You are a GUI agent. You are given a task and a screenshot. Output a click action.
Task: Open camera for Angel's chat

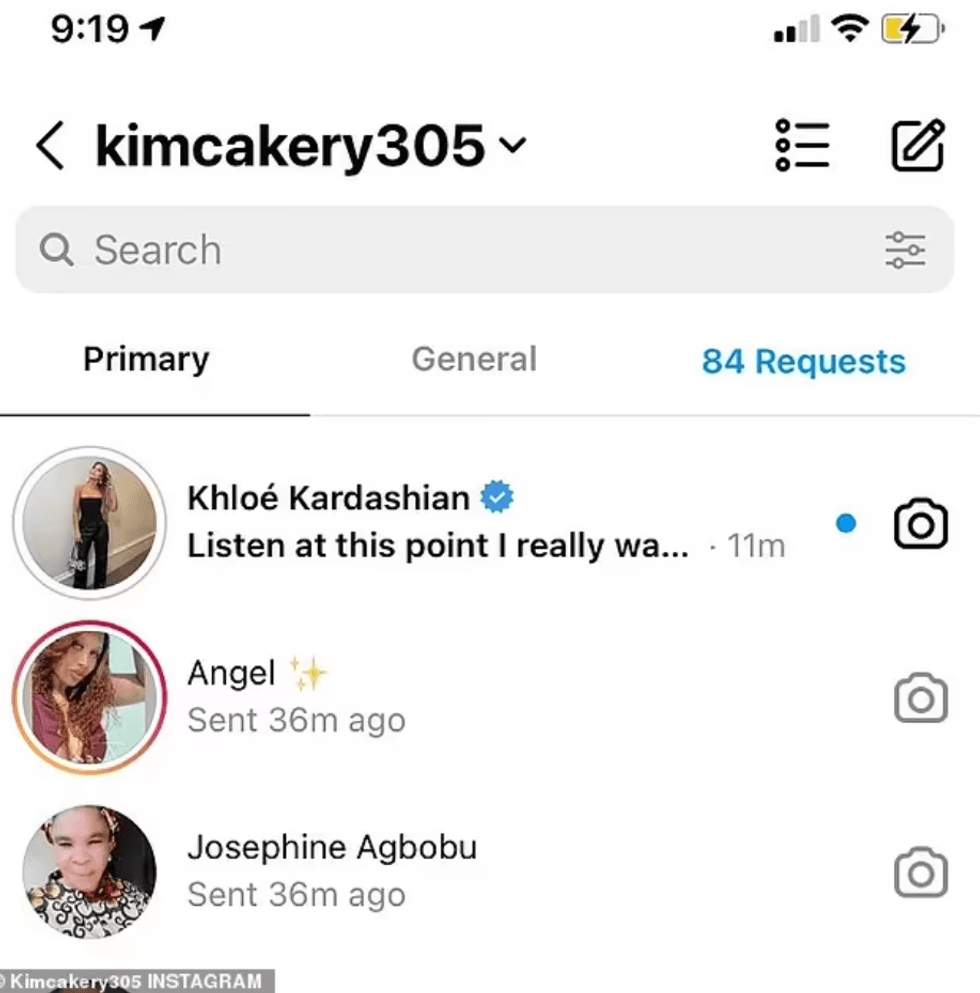(x=920, y=699)
